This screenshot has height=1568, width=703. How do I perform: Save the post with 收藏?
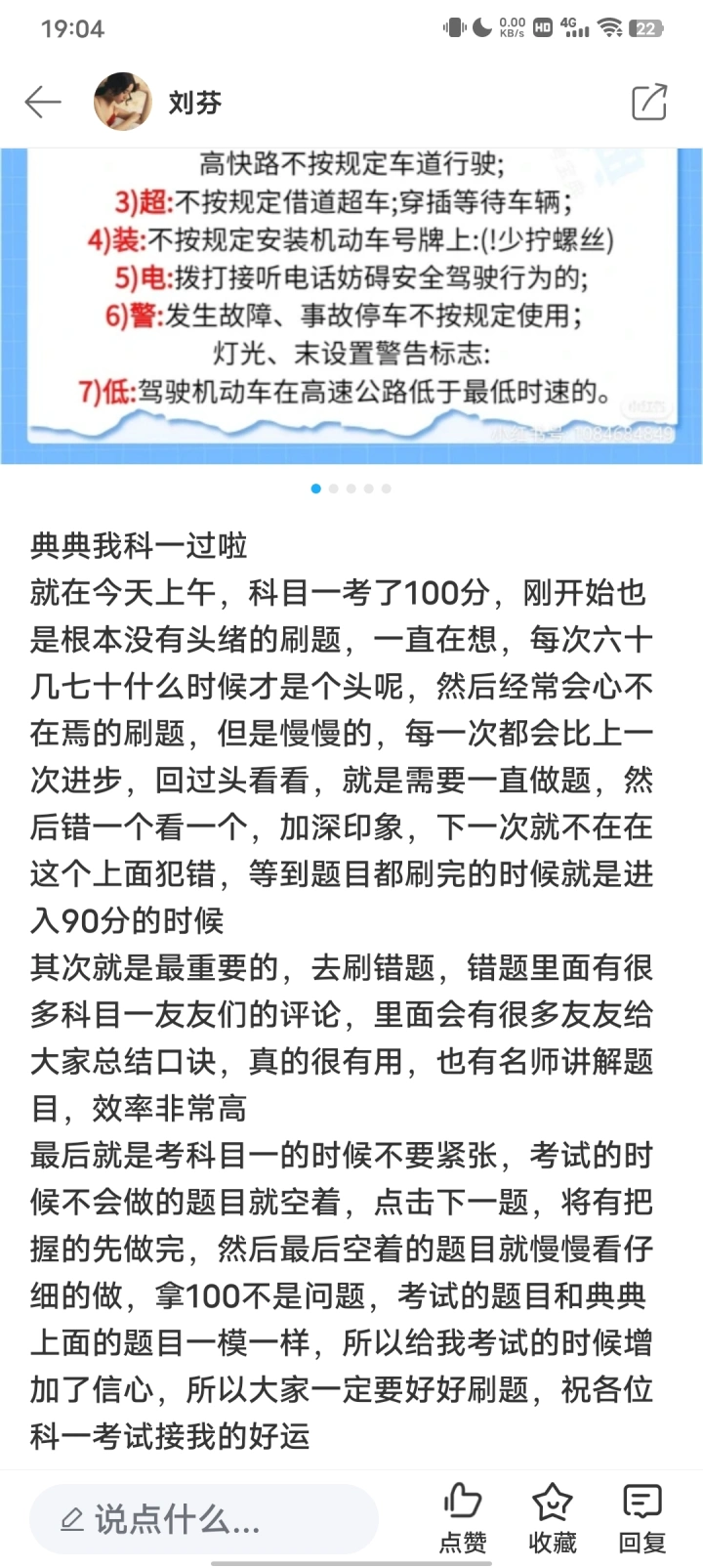pyautogui.click(x=553, y=1517)
